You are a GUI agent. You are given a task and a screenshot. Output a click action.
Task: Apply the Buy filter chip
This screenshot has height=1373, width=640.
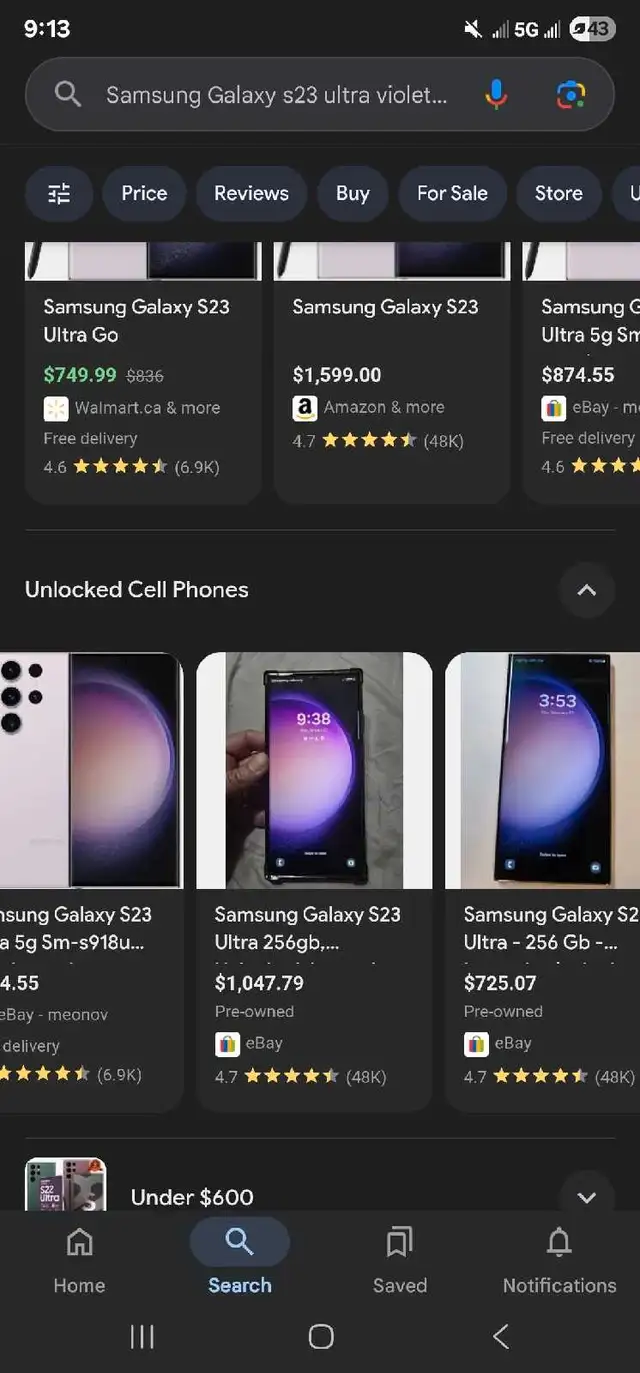[x=352, y=193]
